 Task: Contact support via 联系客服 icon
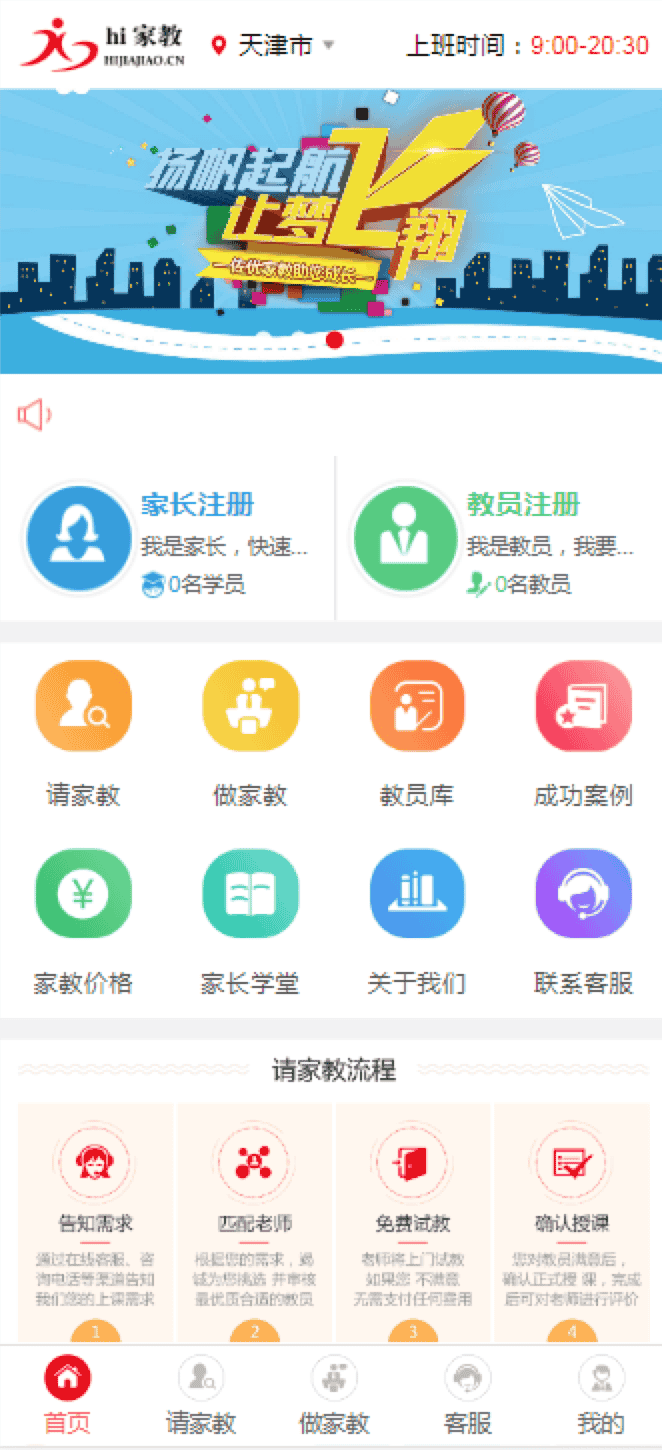[583, 895]
